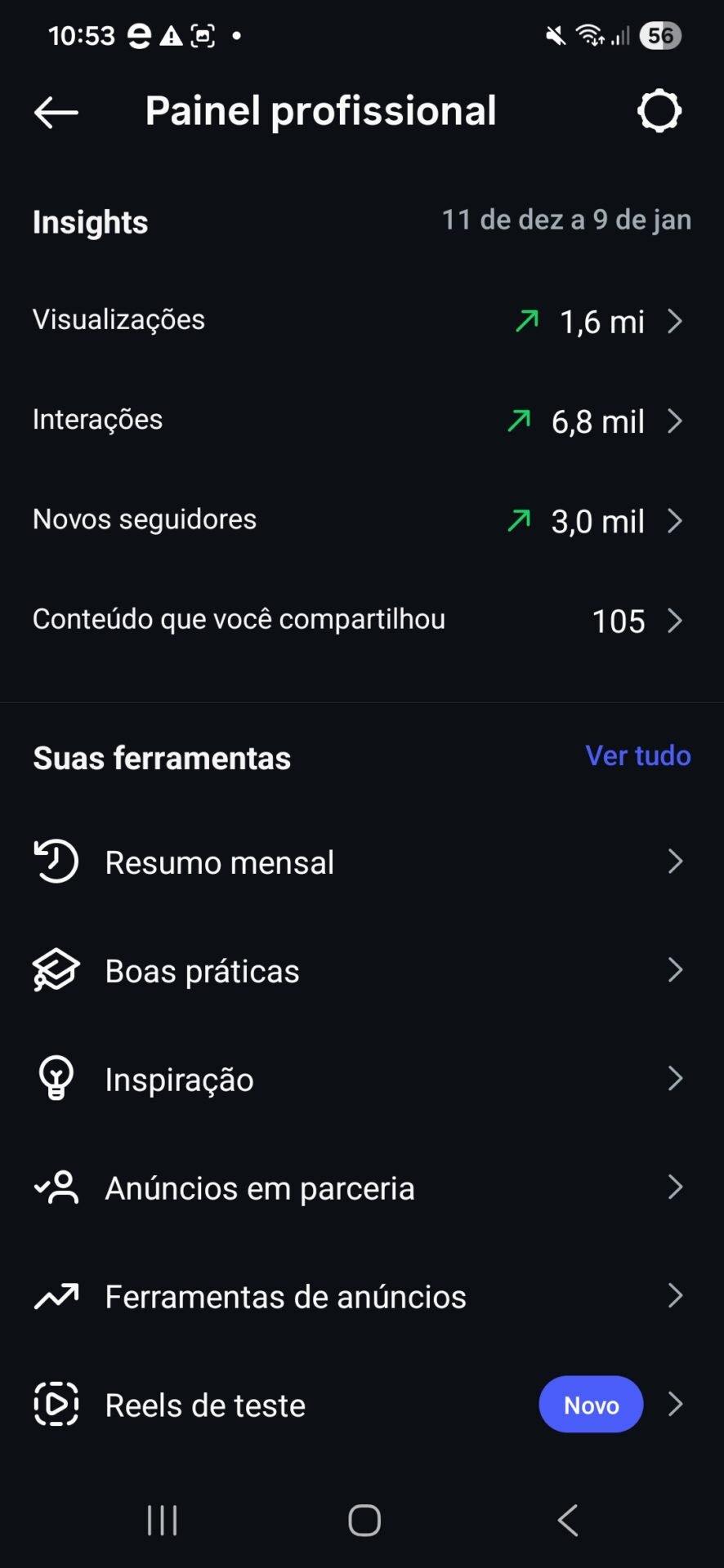Tap the back arrow to leave the dashboard
This screenshot has height=1568, width=724.
coord(55,112)
